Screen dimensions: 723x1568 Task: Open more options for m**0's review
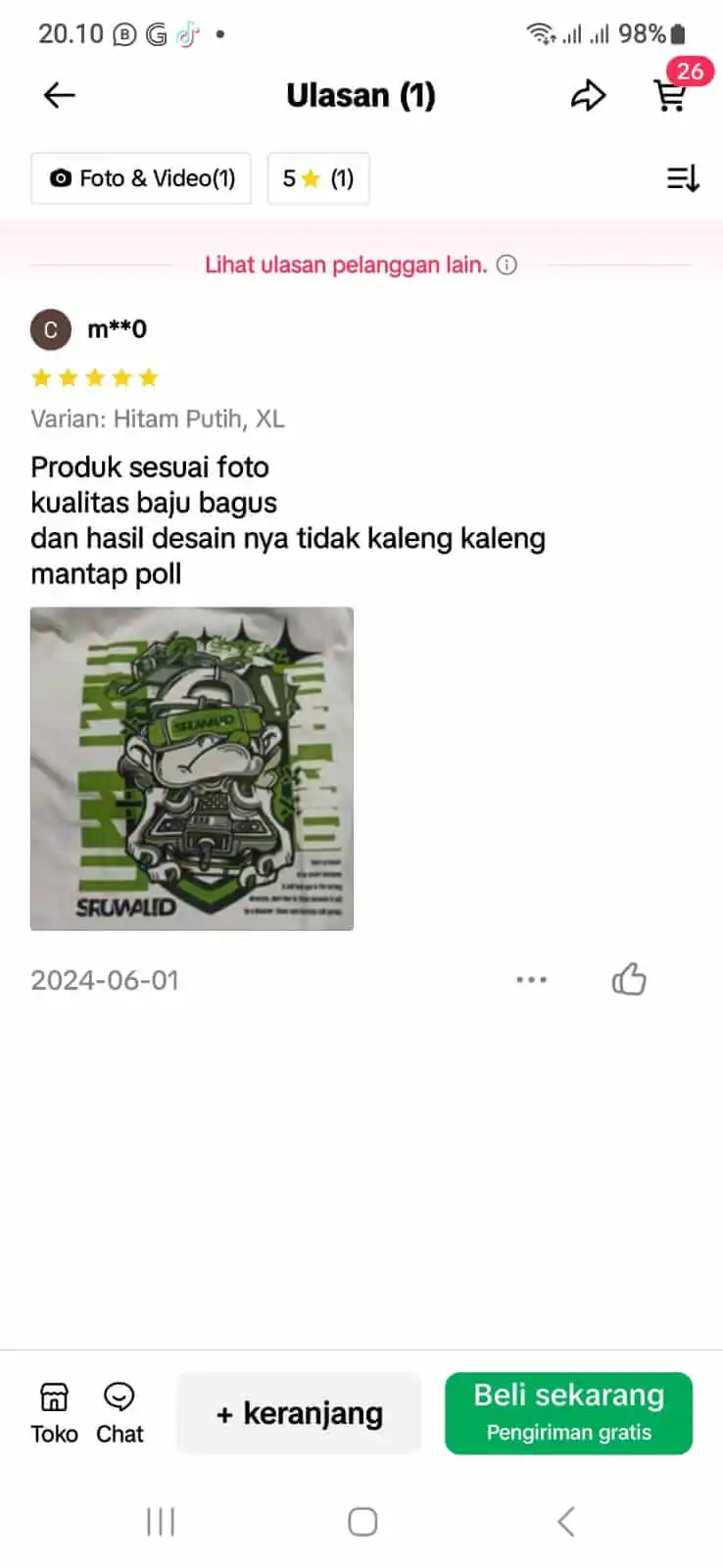click(532, 979)
